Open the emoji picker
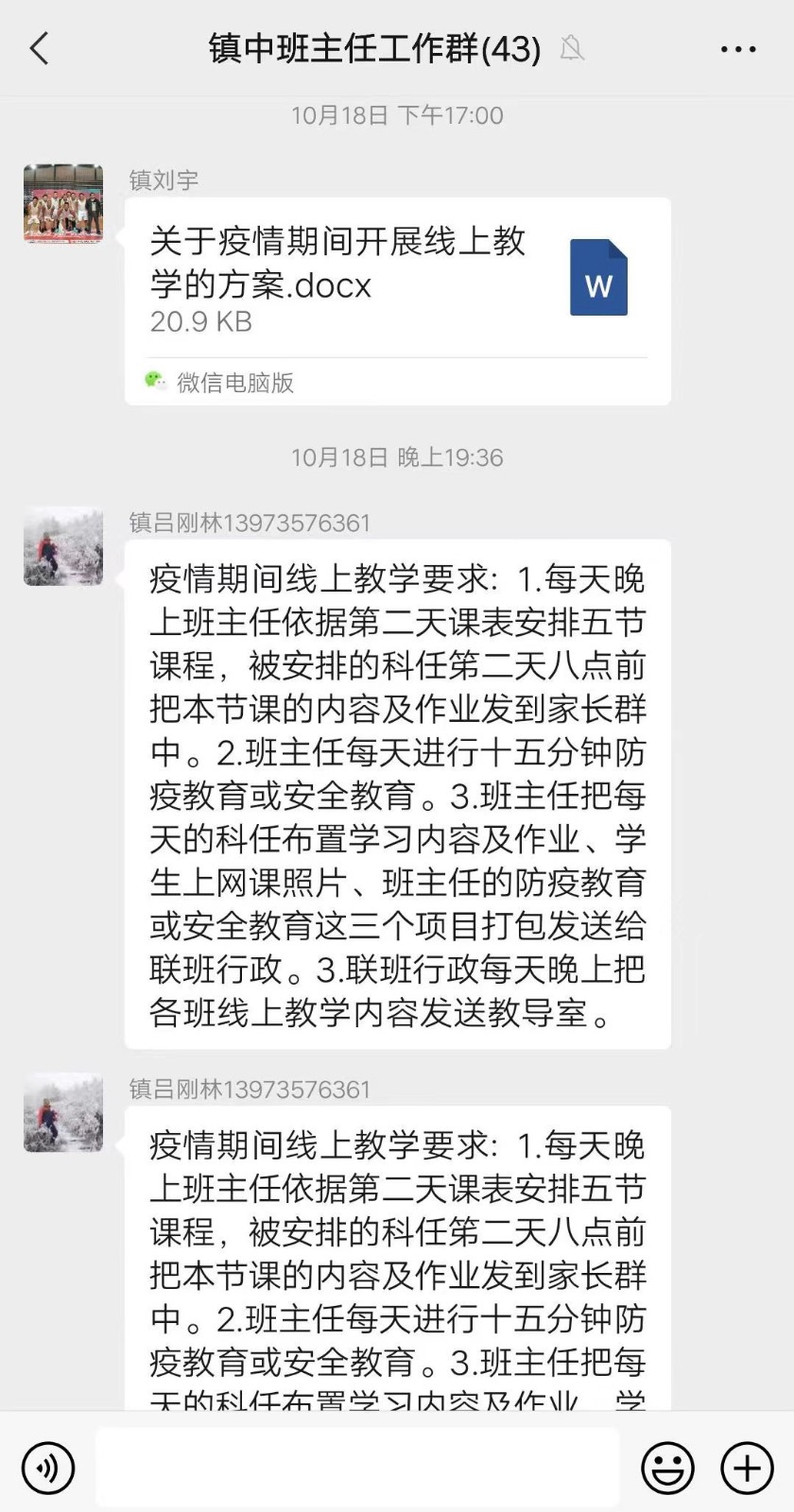This screenshot has width=794, height=1512. point(667,1468)
